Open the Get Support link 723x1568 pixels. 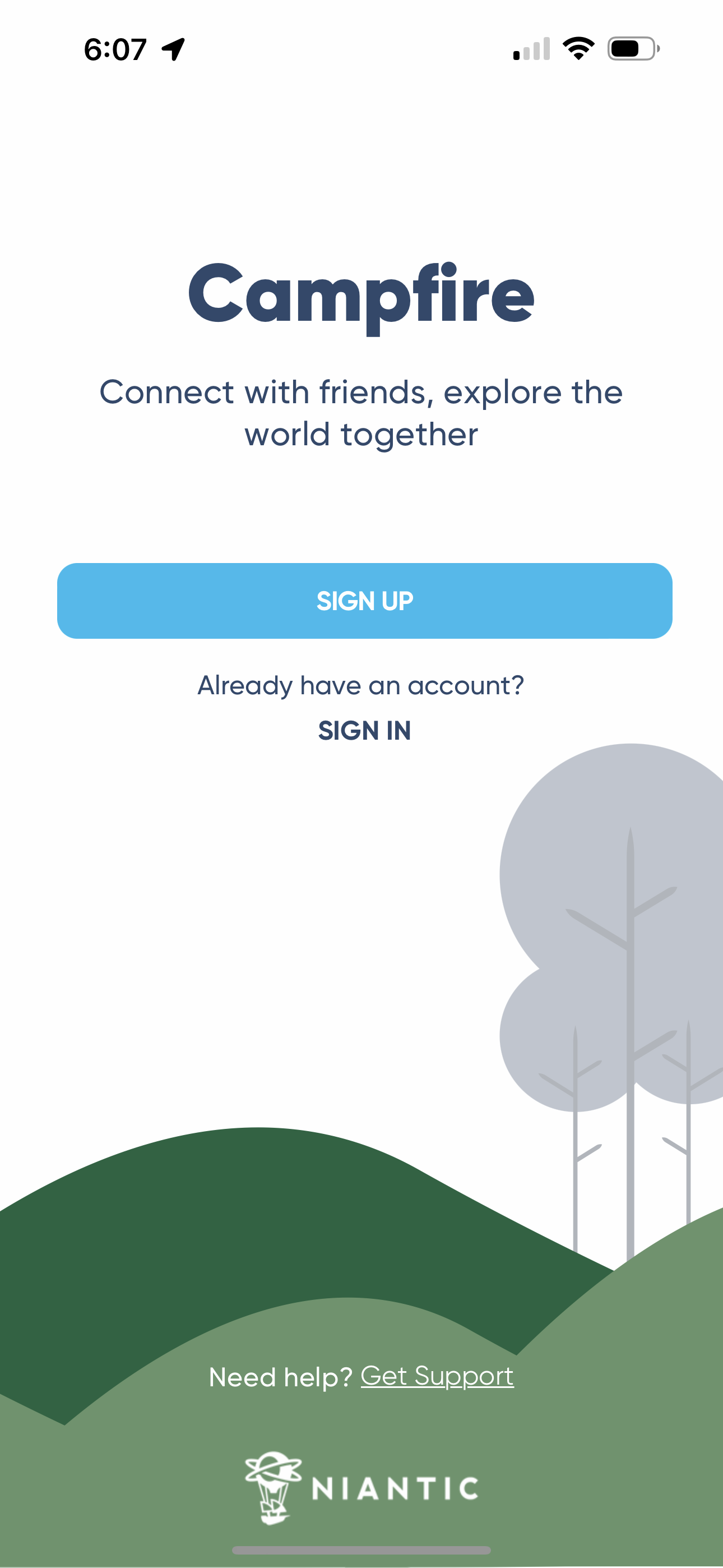(437, 1376)
